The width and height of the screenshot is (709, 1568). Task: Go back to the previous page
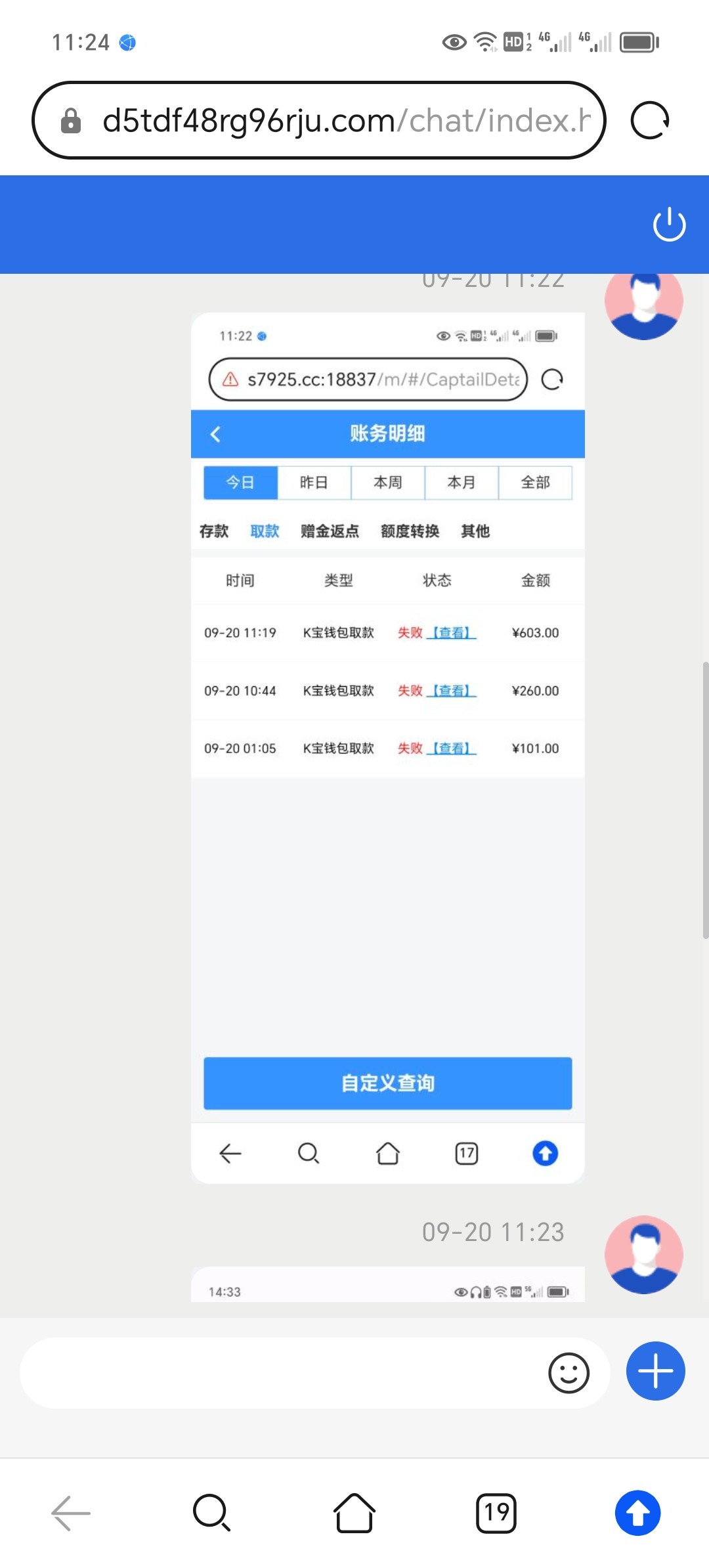(x=71, y=1513)
